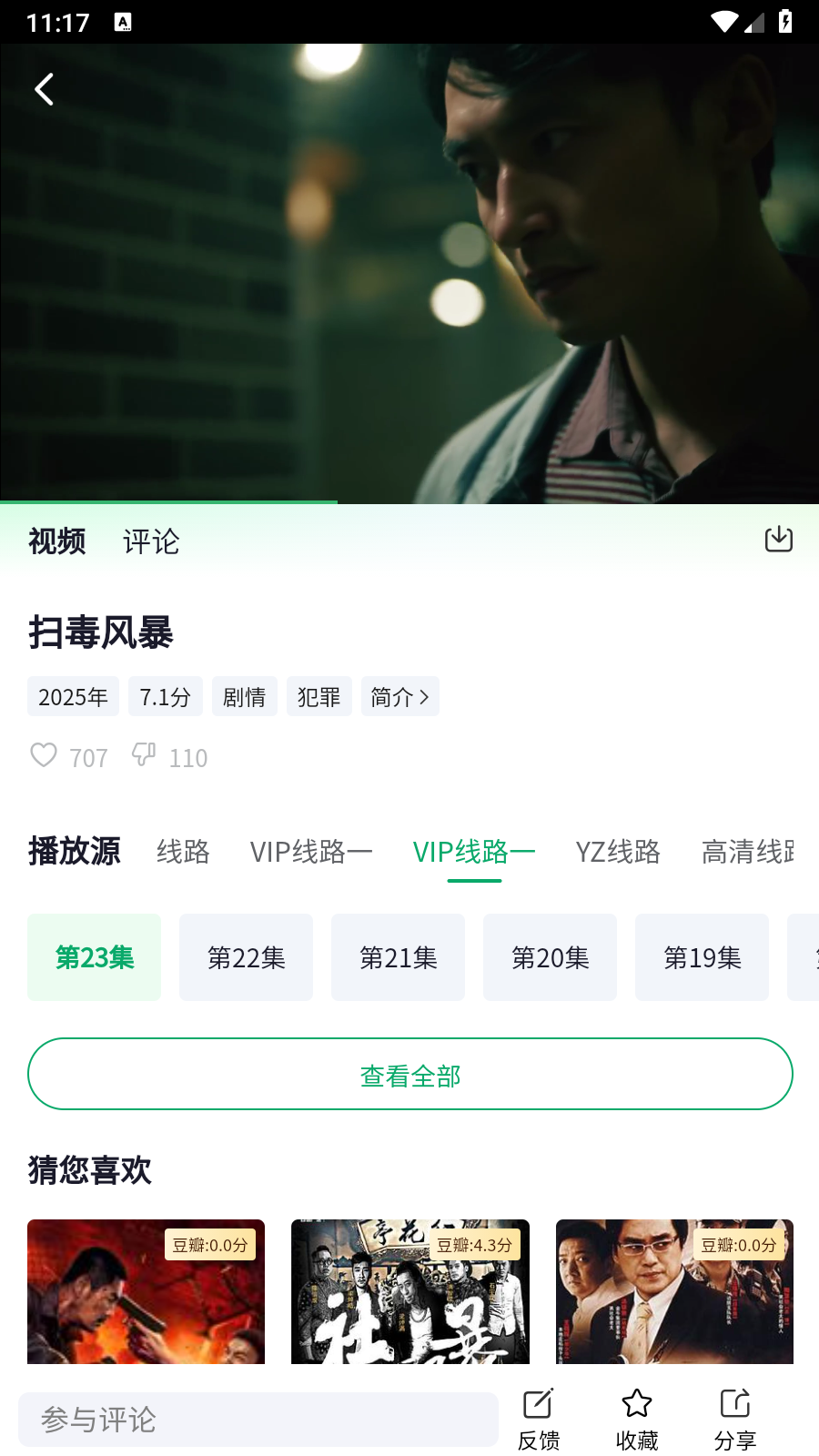Open 反馈 feedback
The height and width of the screenshot is (1456, 819).
coord(539,1418)
